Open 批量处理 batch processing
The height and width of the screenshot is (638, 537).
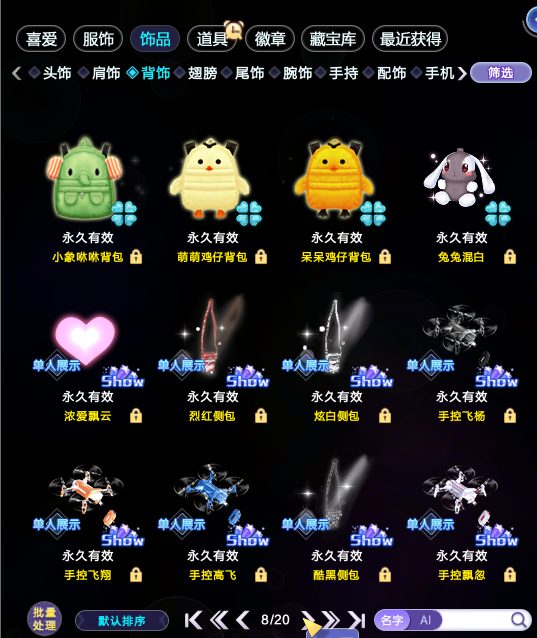click(x=44, y=618)
